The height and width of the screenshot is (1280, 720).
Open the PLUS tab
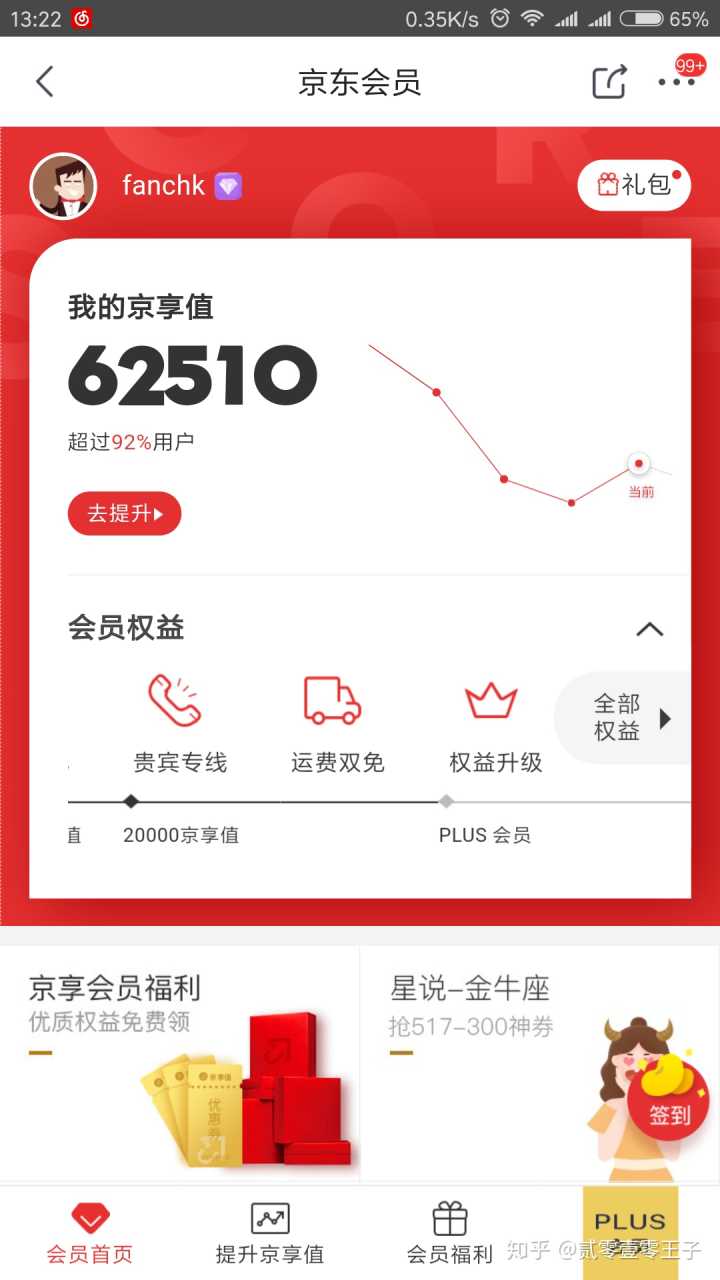click(x=629, y=1230)
